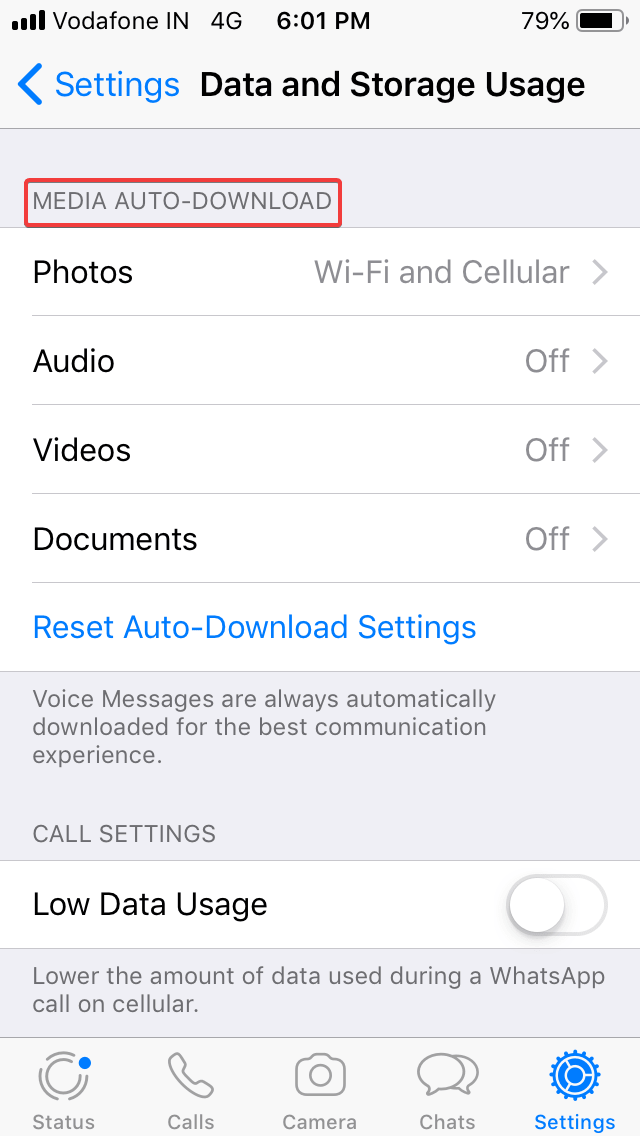Go back to Settings
Image resolution: width=640 pixels, height=1136 pixels.
98,85
